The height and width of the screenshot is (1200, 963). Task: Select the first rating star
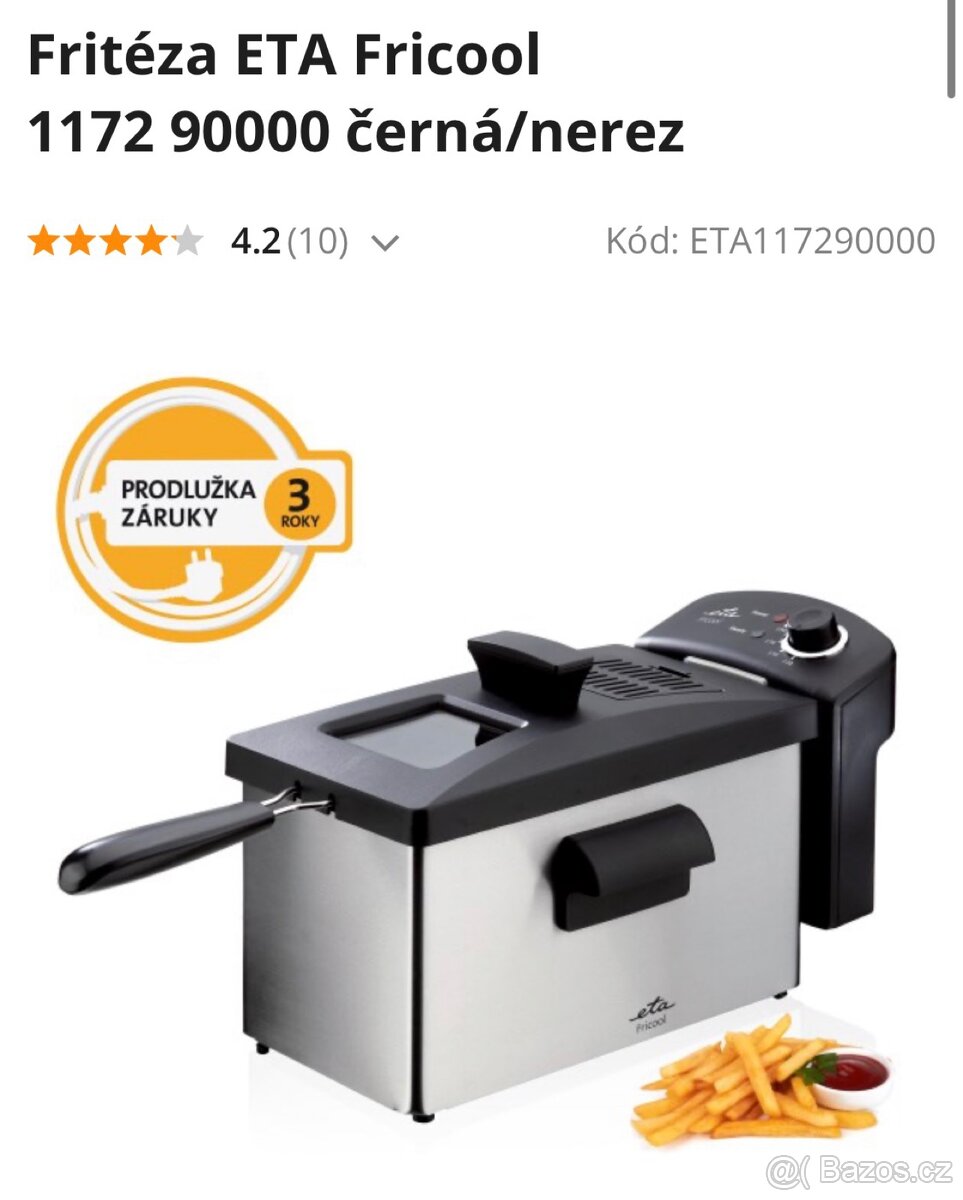pyautogui.click(x=43, y=240)
